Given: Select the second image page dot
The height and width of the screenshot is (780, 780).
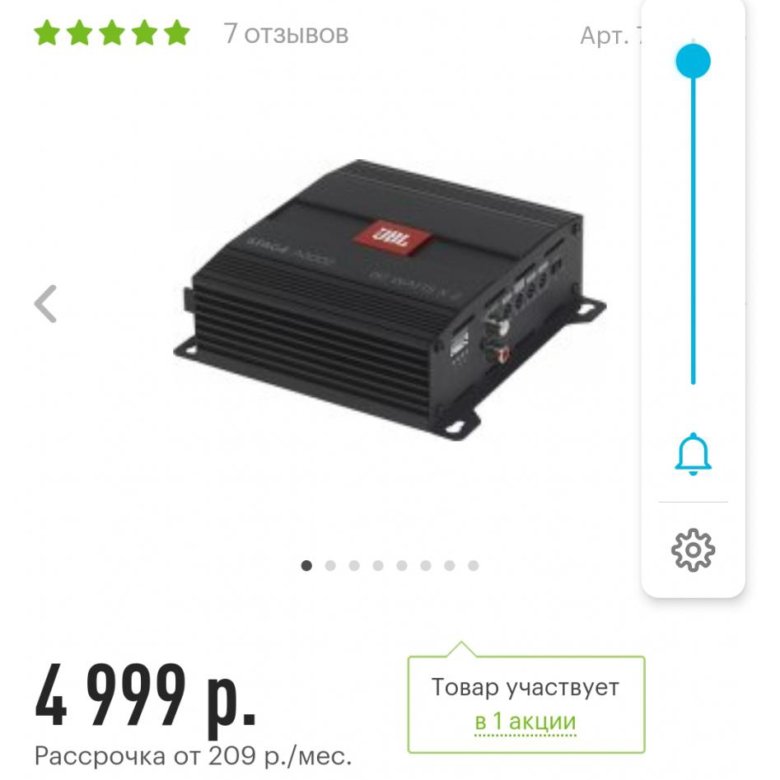Looking at the screenshot, I should [330, 566].
